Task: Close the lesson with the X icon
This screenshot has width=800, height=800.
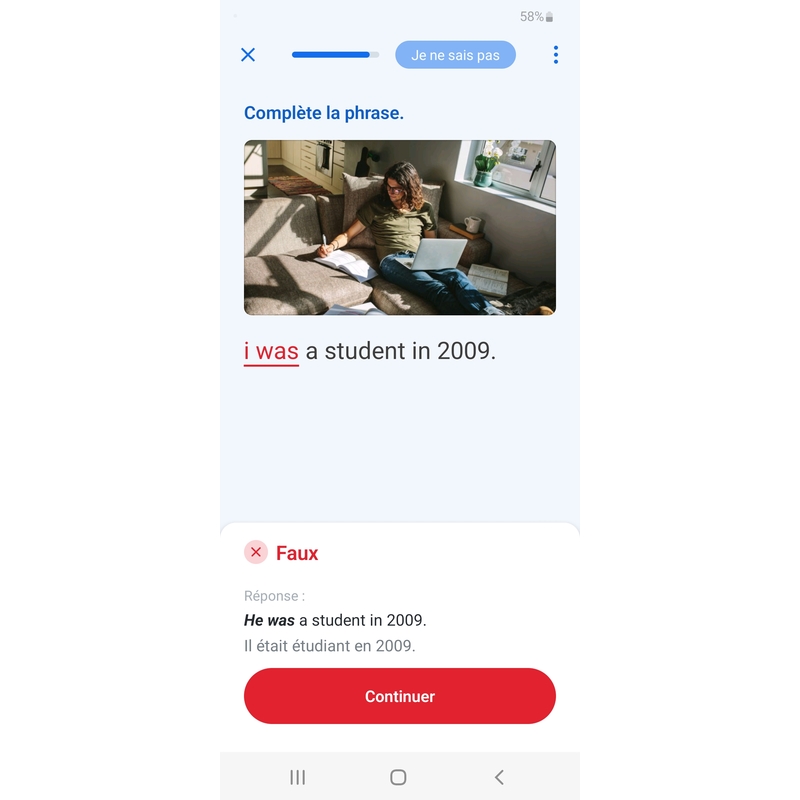Action: coord(248,55)
